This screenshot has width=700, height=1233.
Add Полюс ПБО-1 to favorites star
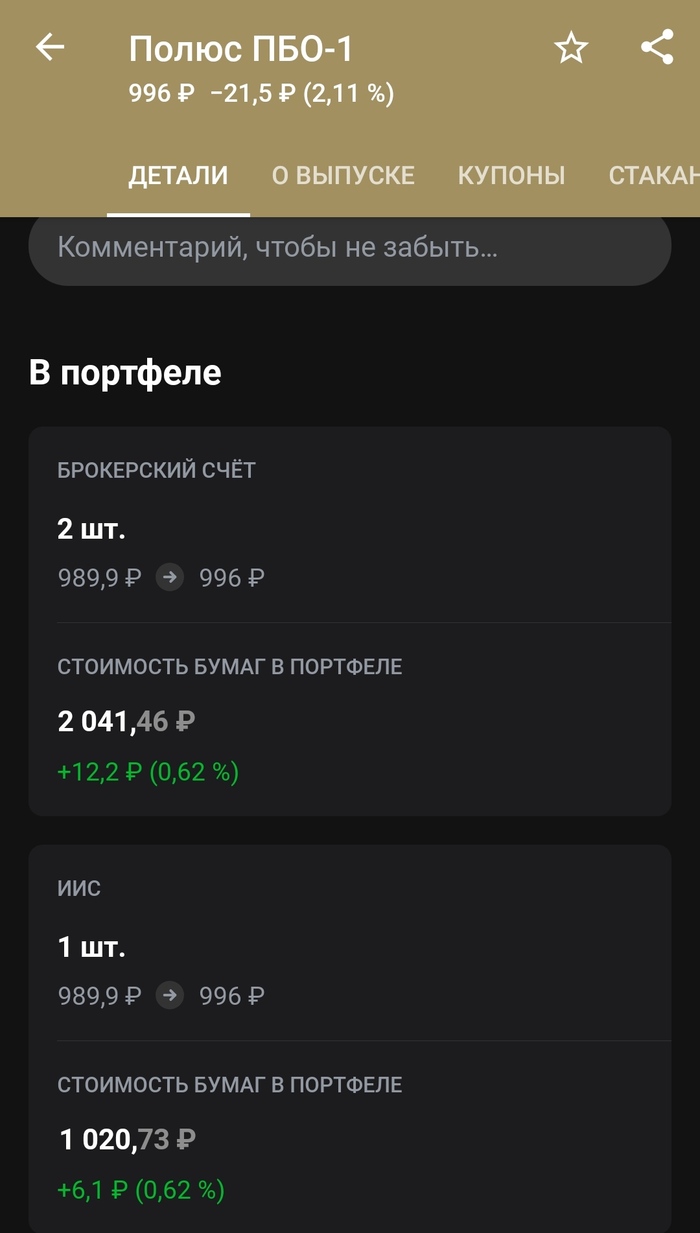[571, 47]
